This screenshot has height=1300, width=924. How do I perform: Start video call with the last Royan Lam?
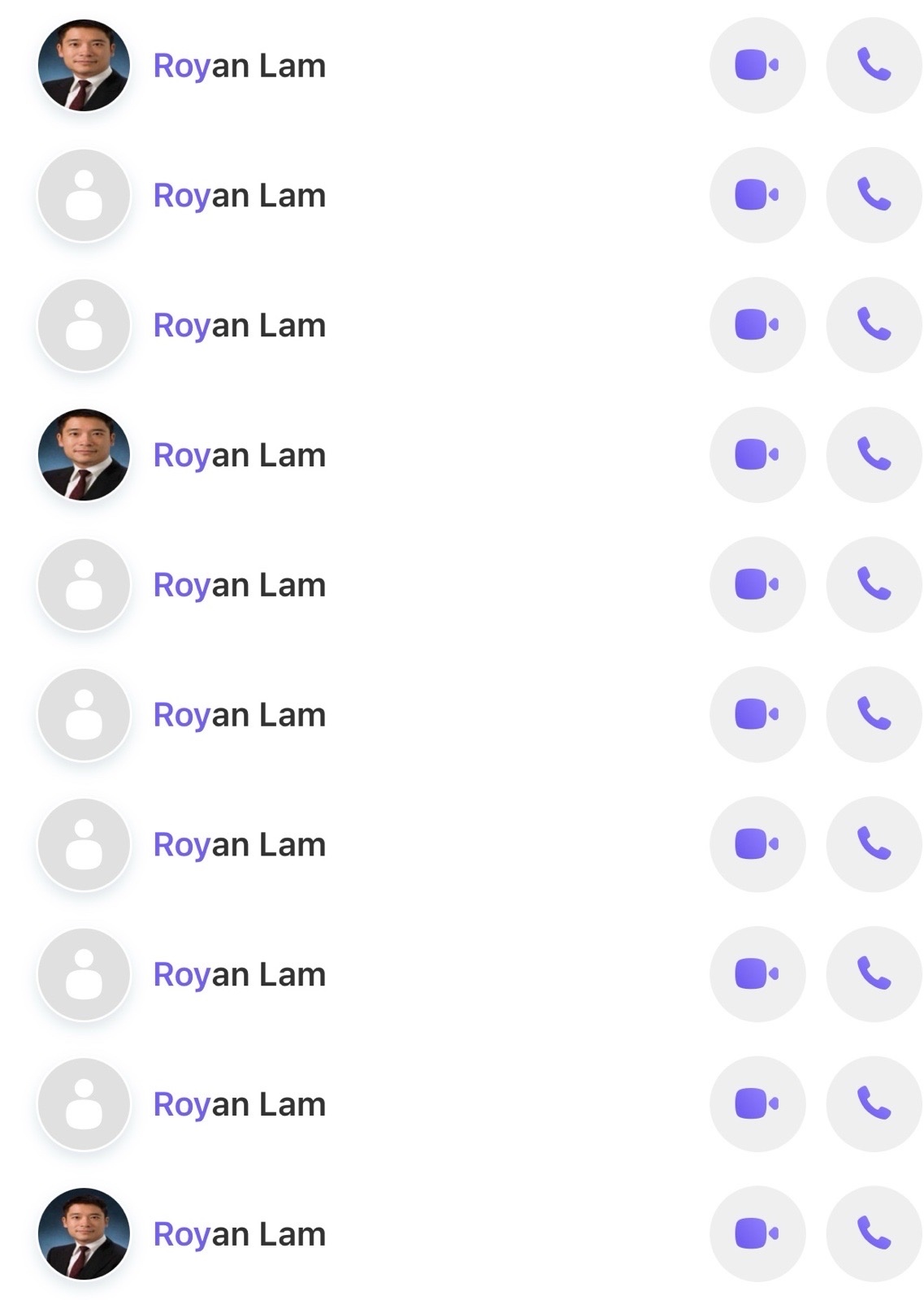pyautogui.click(x=757, y=1233)
